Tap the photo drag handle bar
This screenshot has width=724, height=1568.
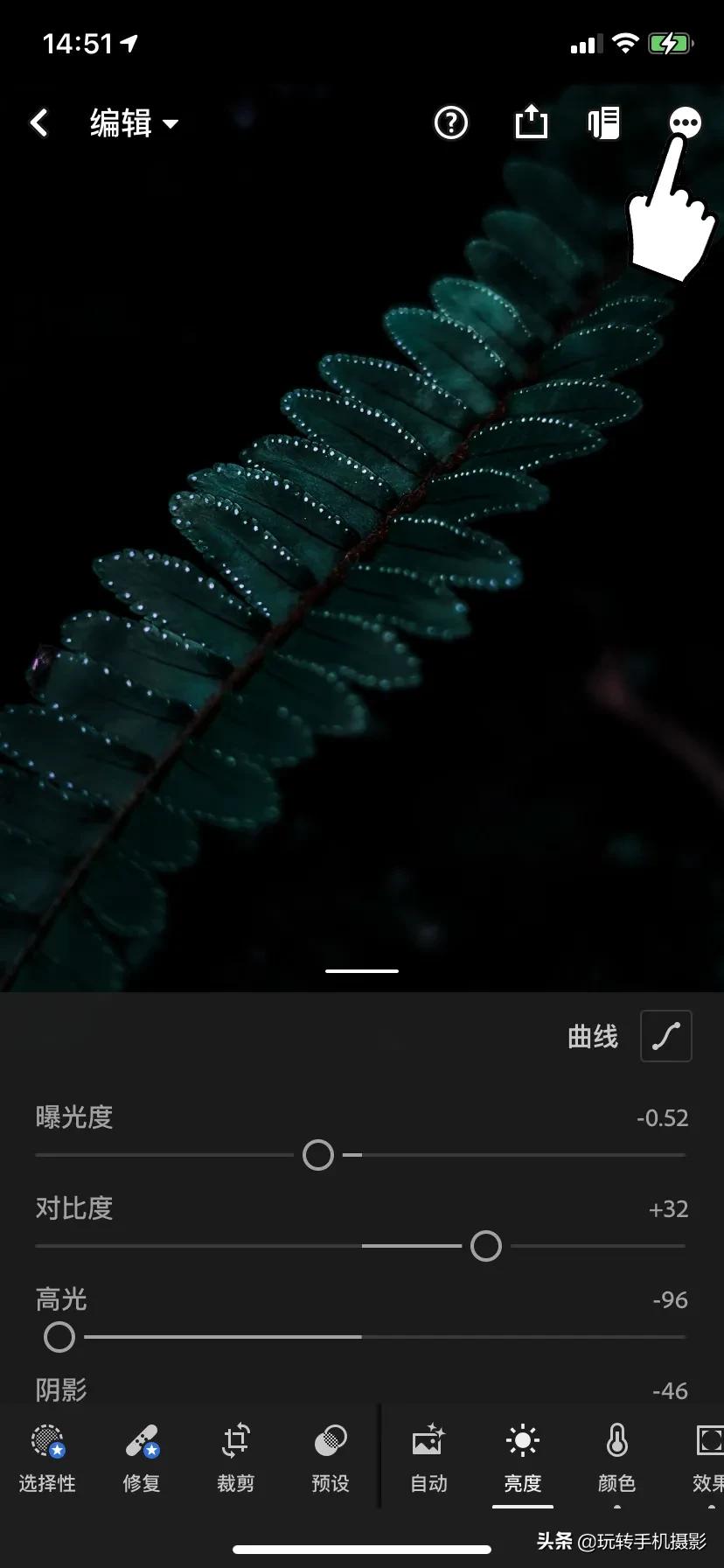coord(361,969)
